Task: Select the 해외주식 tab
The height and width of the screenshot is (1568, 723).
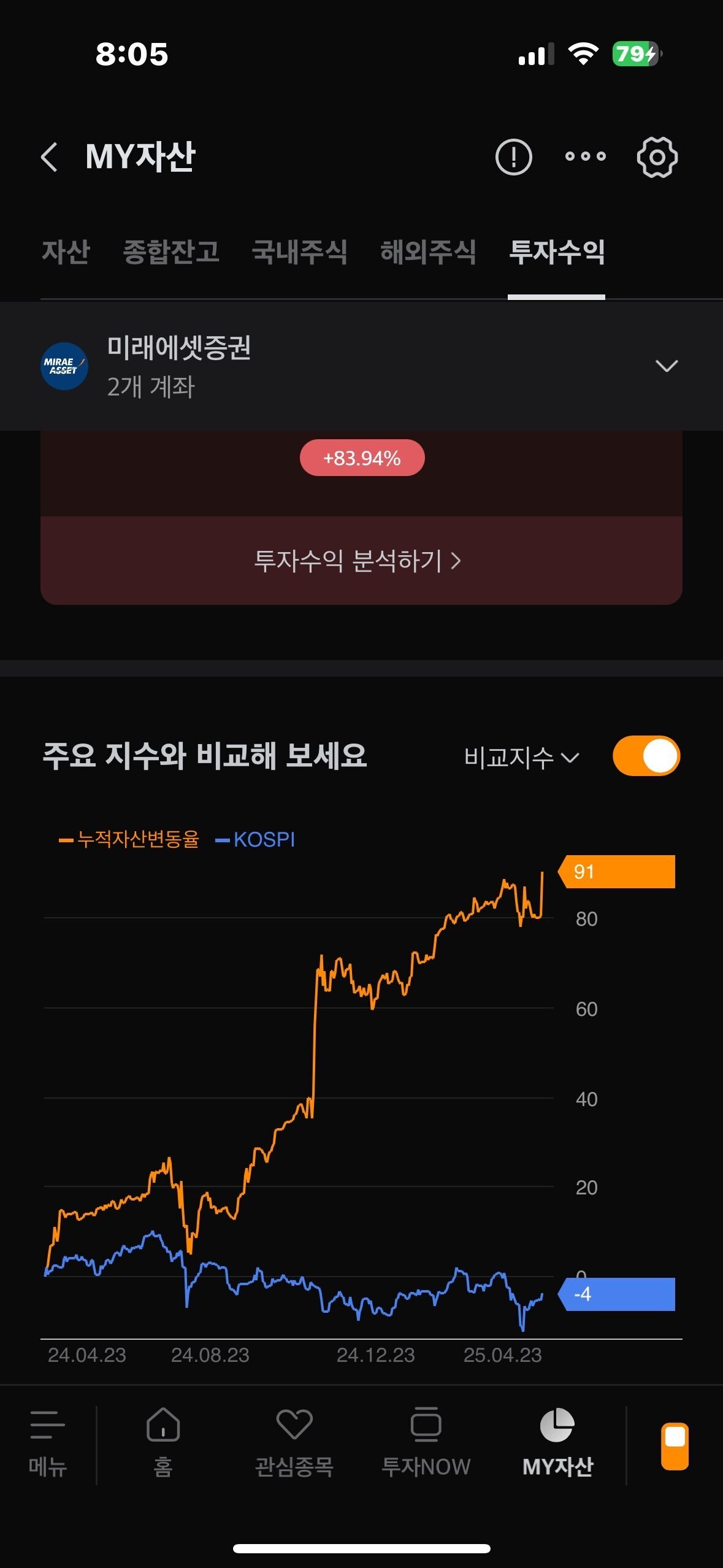Action: 428,252
